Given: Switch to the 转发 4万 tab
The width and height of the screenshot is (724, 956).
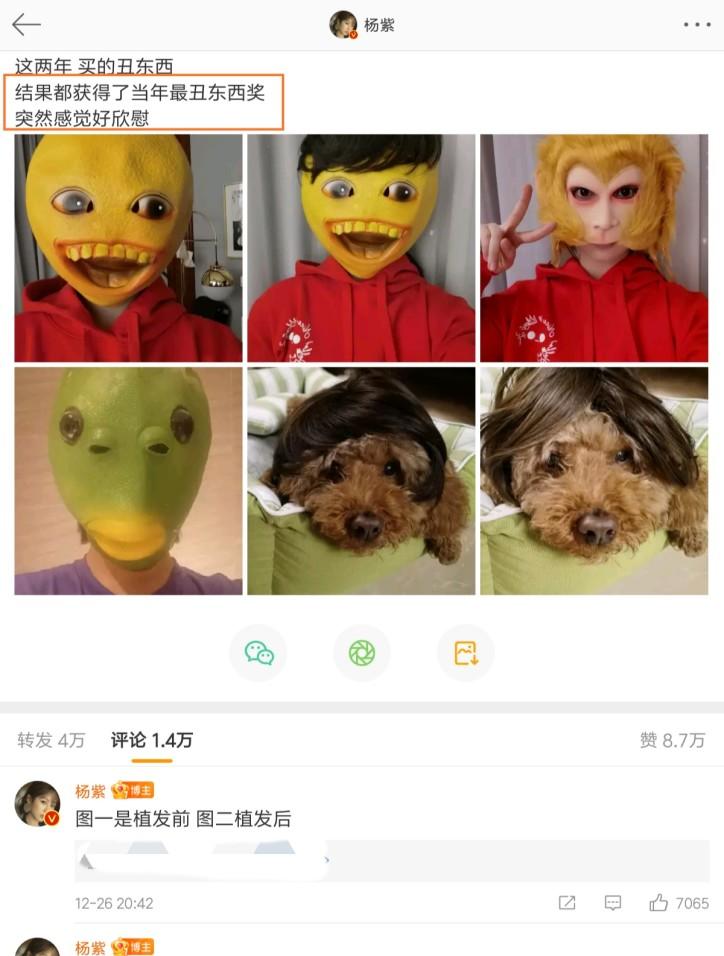Looking at the screenshot, I should (51, 740).
